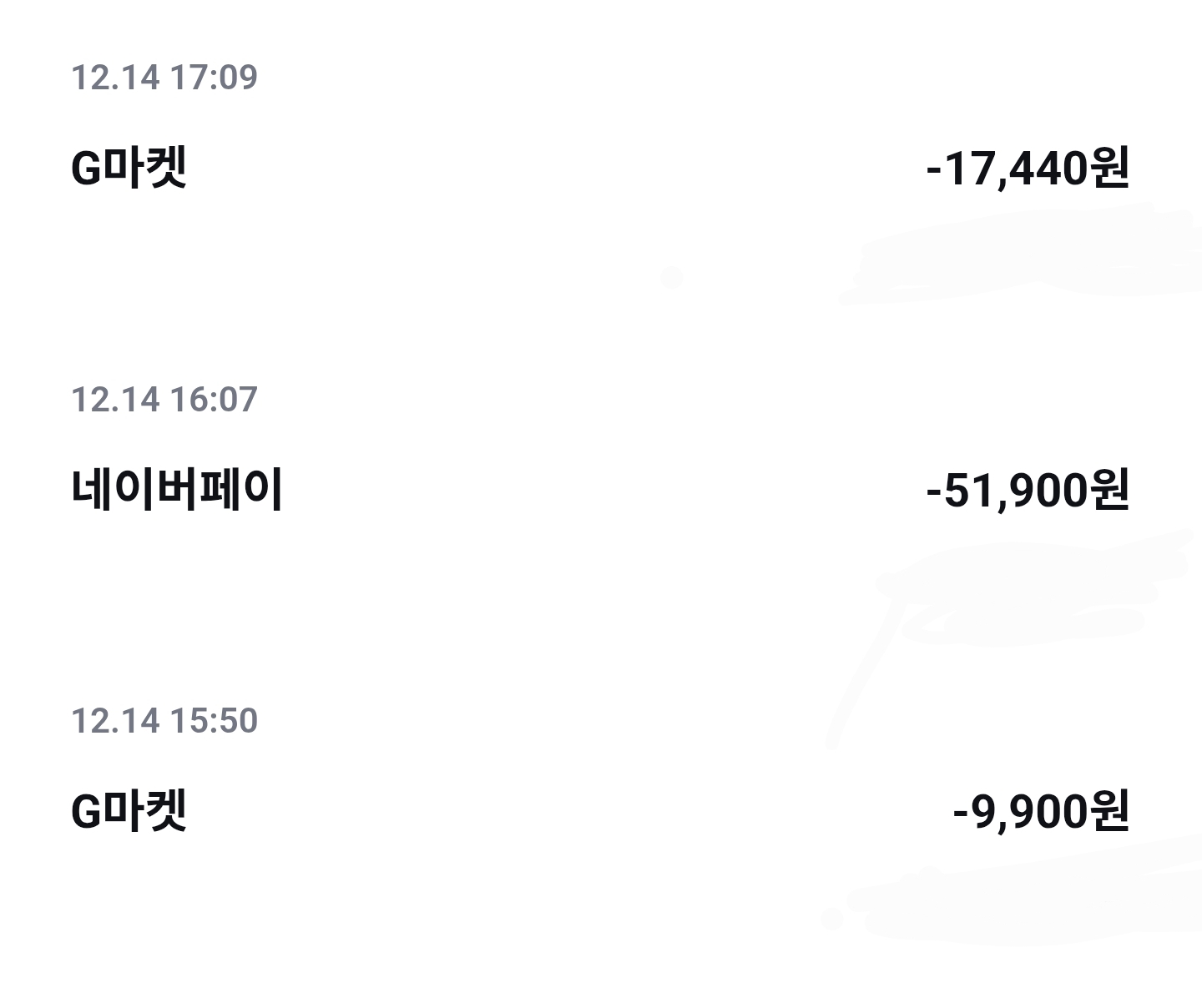Open the G마켓 transaction of -17,440원

(599, 167)
